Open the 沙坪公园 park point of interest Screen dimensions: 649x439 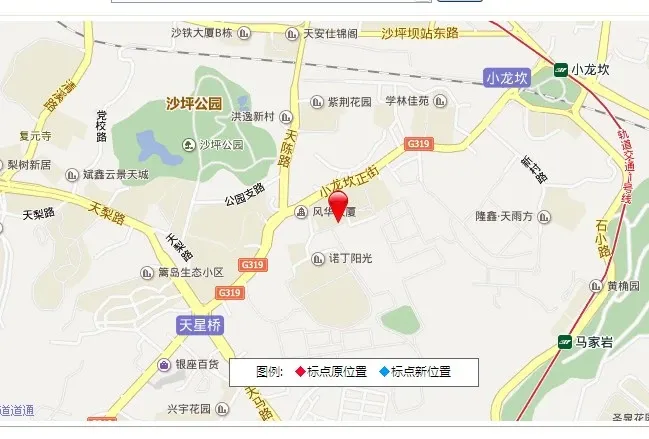pyautogui.click(x=189, y=145)
